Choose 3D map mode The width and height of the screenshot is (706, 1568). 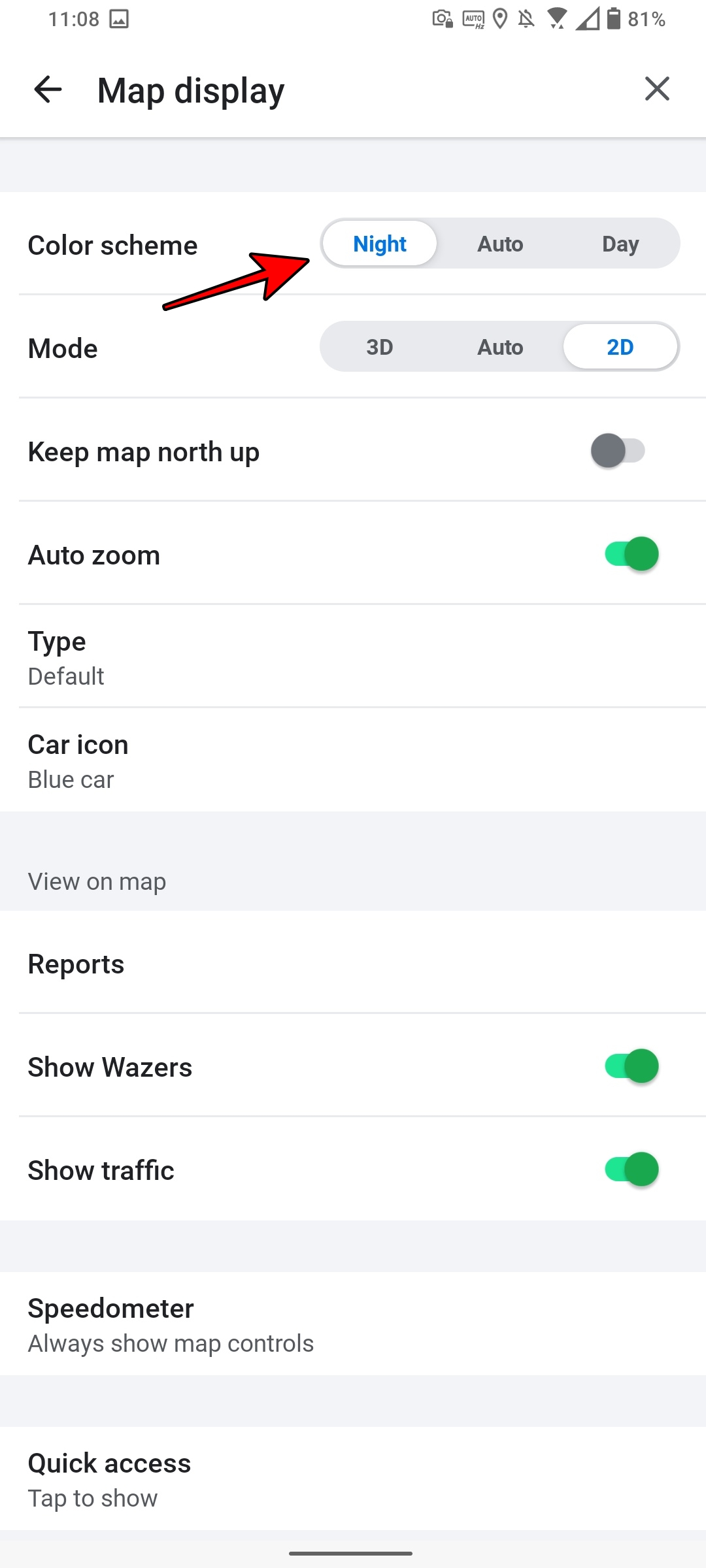pos(380,347)
